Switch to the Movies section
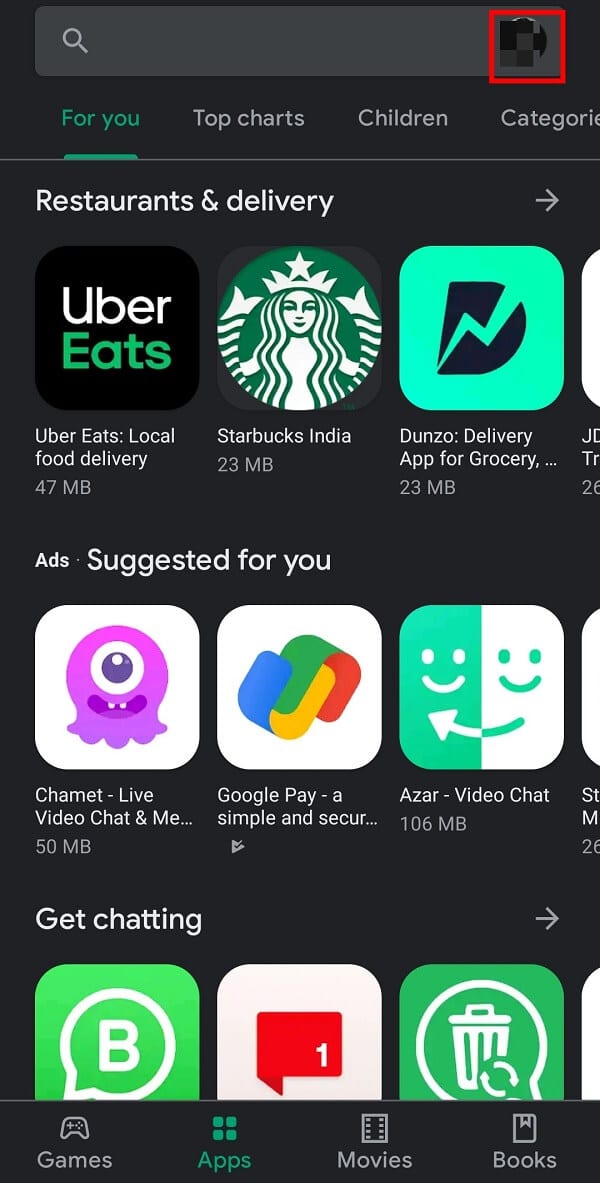 [374, 1142]
